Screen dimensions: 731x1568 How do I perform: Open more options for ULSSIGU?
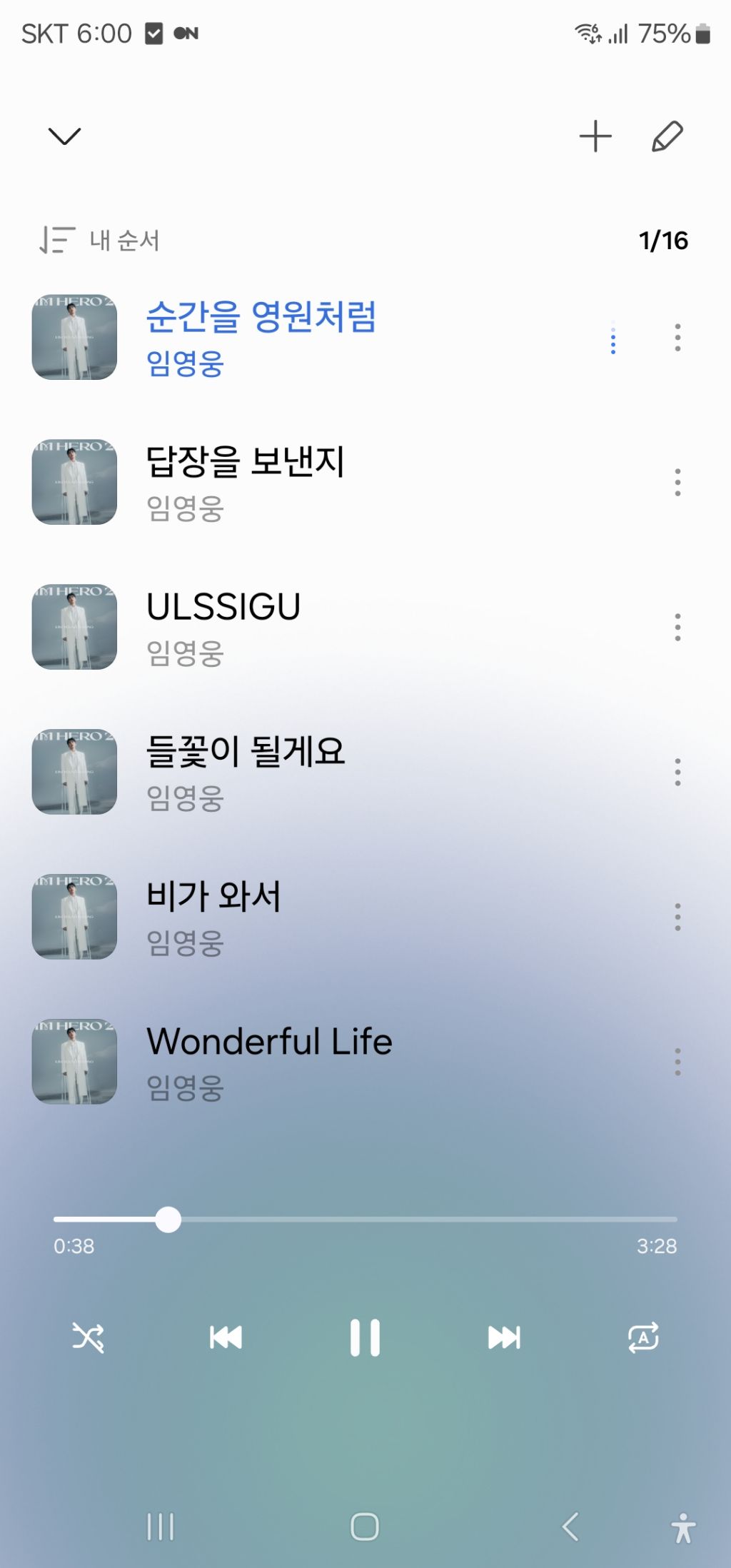[677, 628]
